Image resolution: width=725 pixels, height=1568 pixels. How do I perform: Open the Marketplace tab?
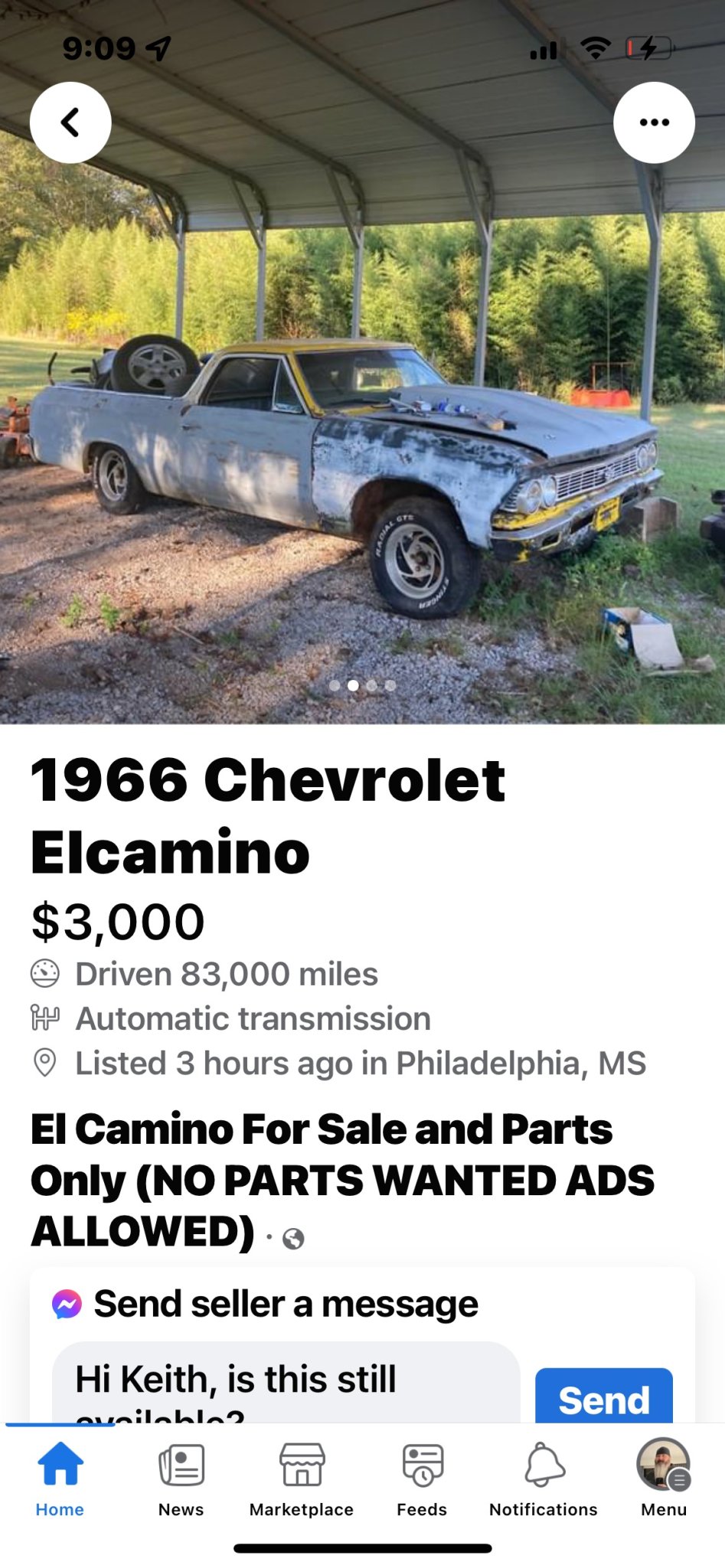(x=302, y=1478)
